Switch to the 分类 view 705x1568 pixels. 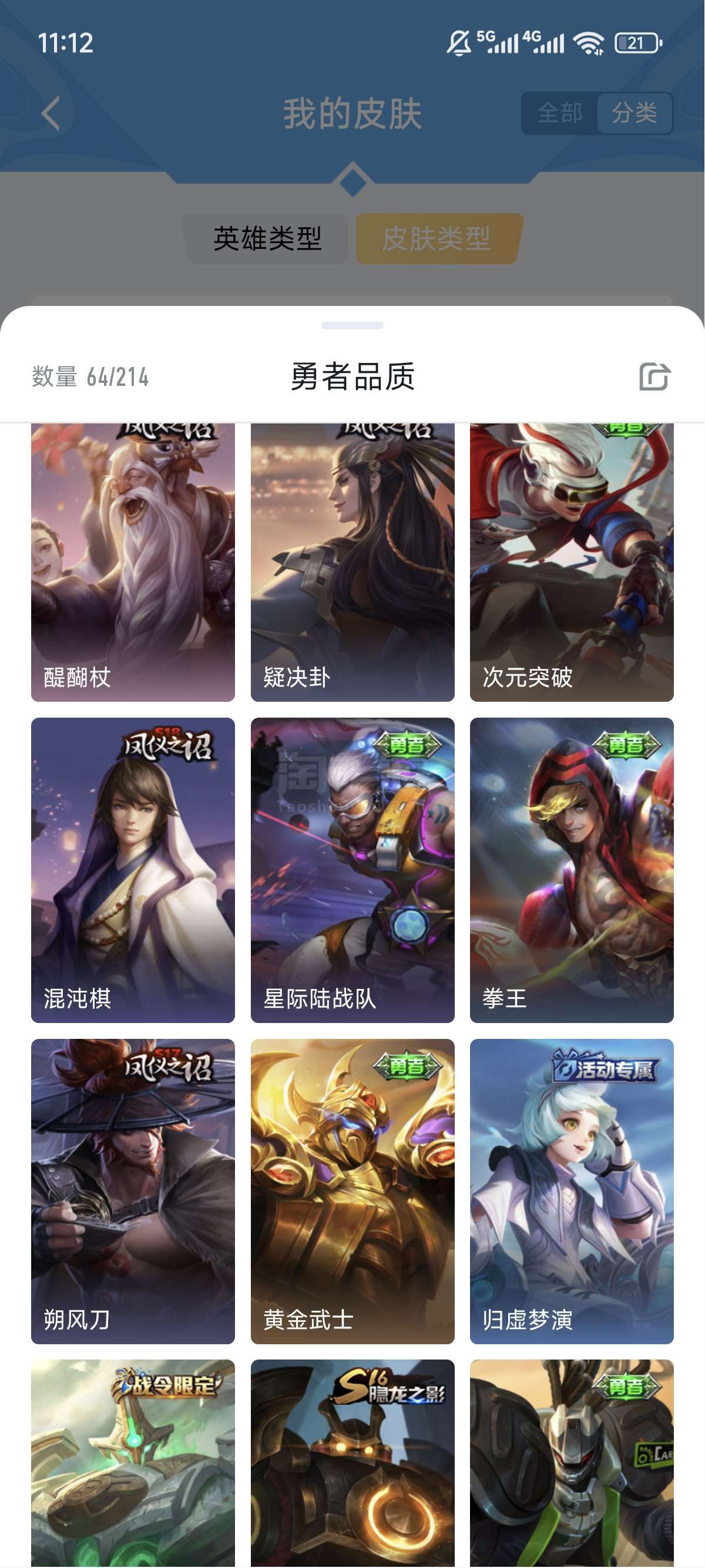pyautogui.click(x=634, y=113)
